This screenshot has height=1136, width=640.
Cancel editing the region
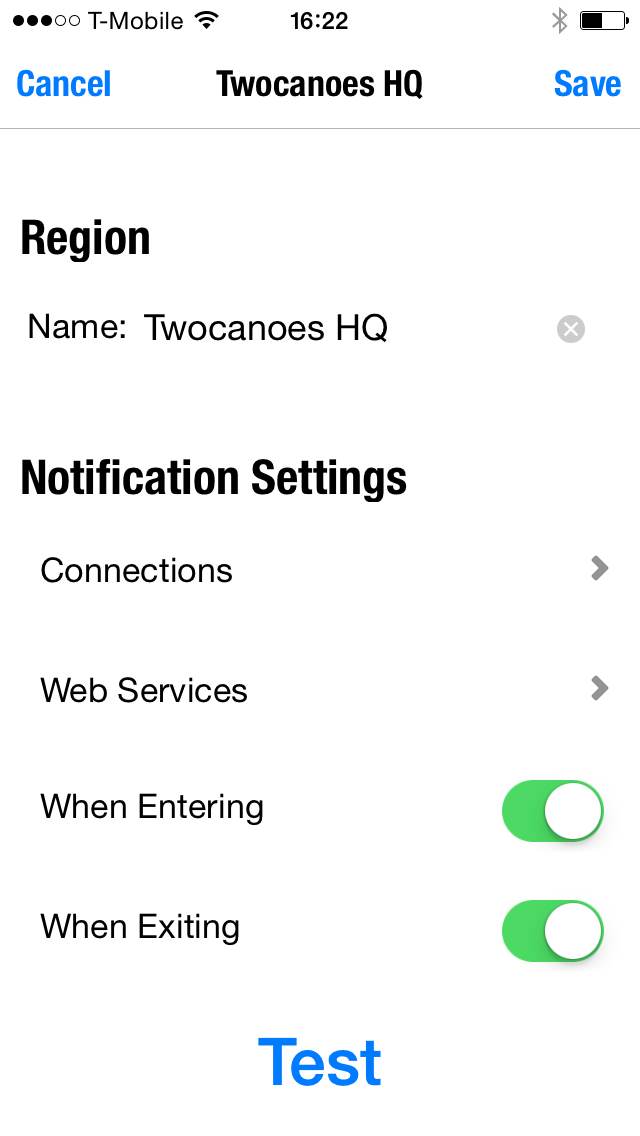[64, 84]
